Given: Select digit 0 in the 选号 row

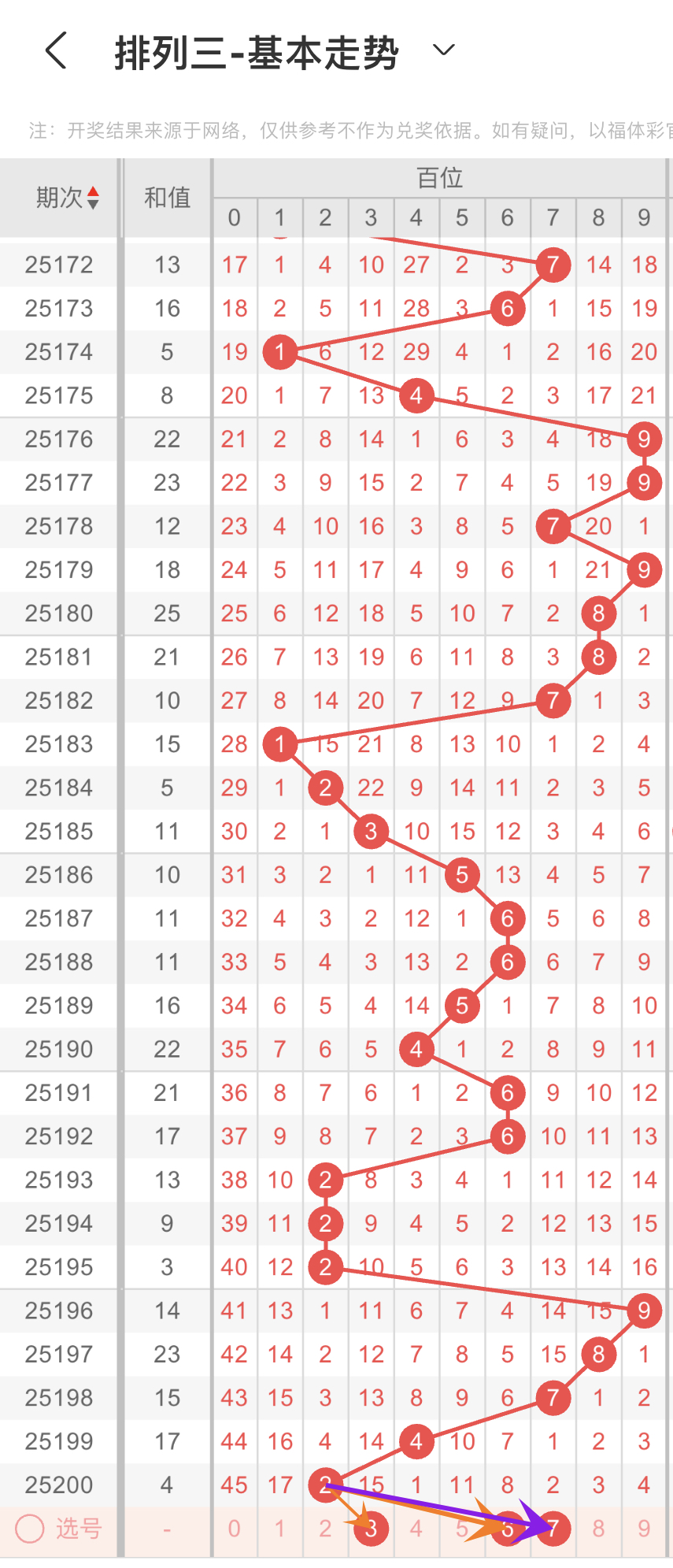Looking at the screenshot, I should [235, 1529].
